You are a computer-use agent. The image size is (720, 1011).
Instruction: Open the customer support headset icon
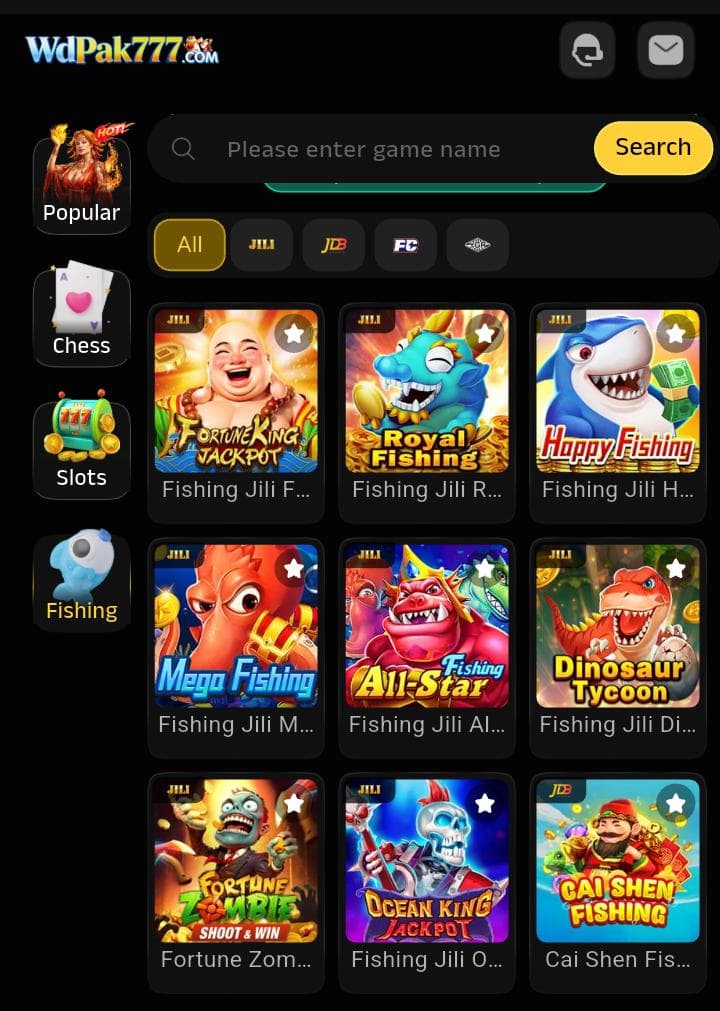(587, 50)
